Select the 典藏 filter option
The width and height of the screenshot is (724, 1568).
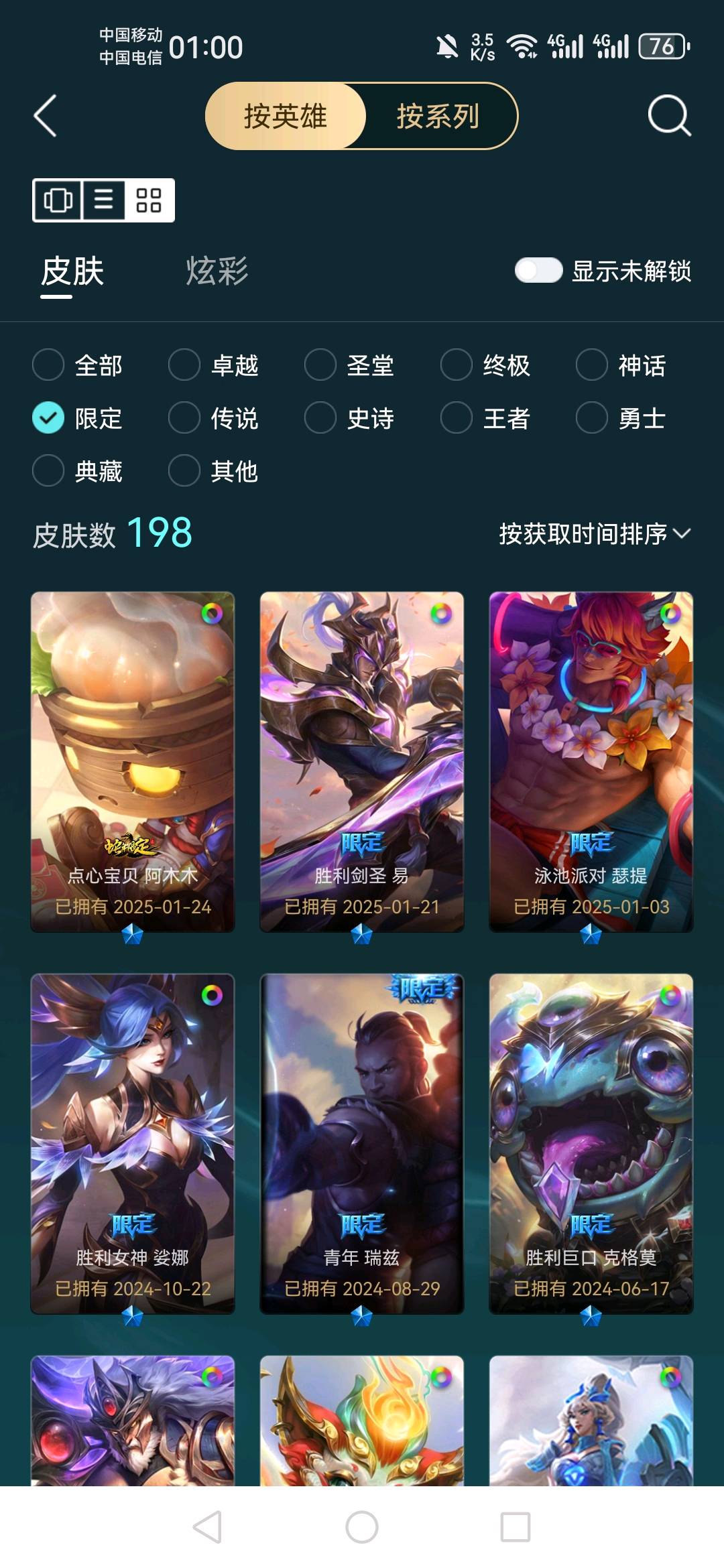pyautogui.click(x=78, y=471)
